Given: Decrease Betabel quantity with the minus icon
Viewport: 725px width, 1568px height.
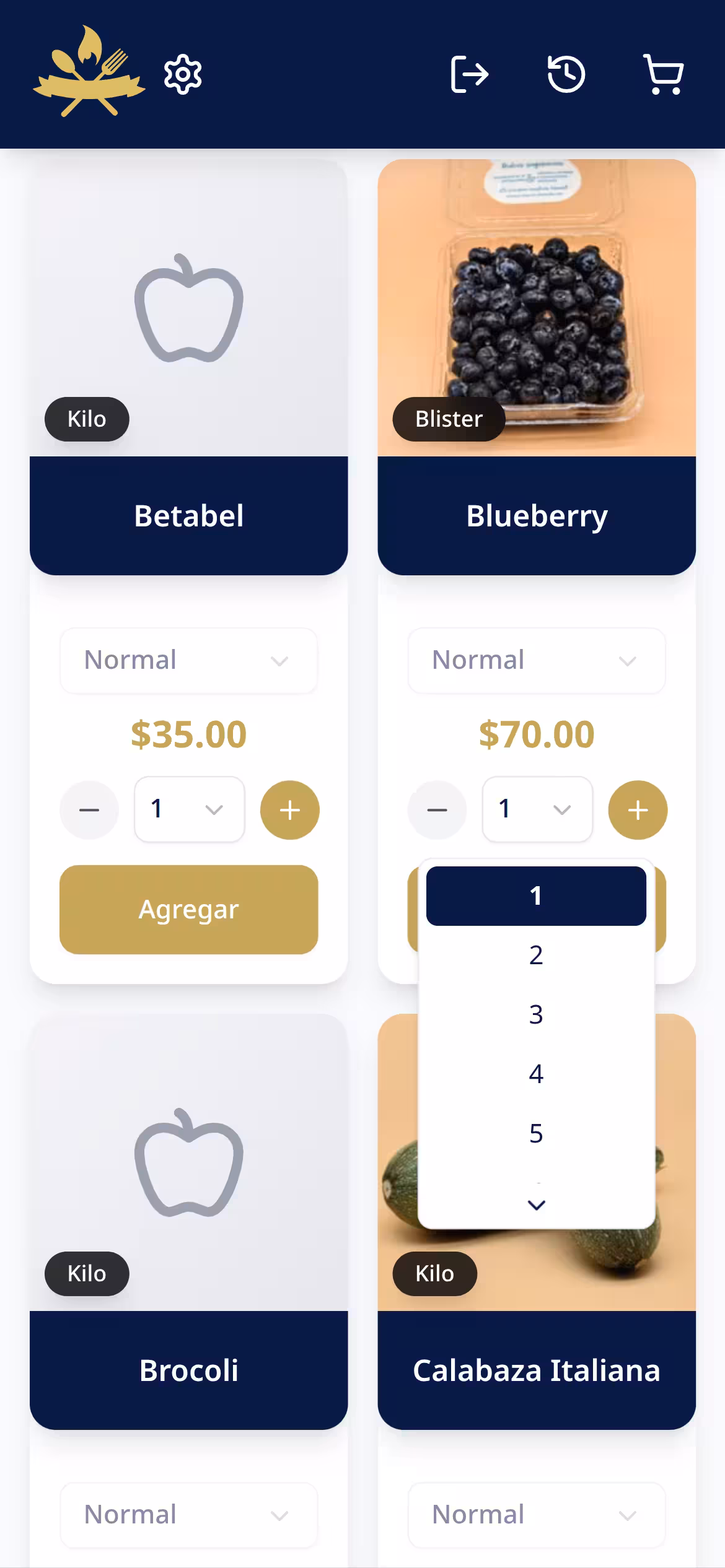Looking at the screenshot, I should 89,809.
